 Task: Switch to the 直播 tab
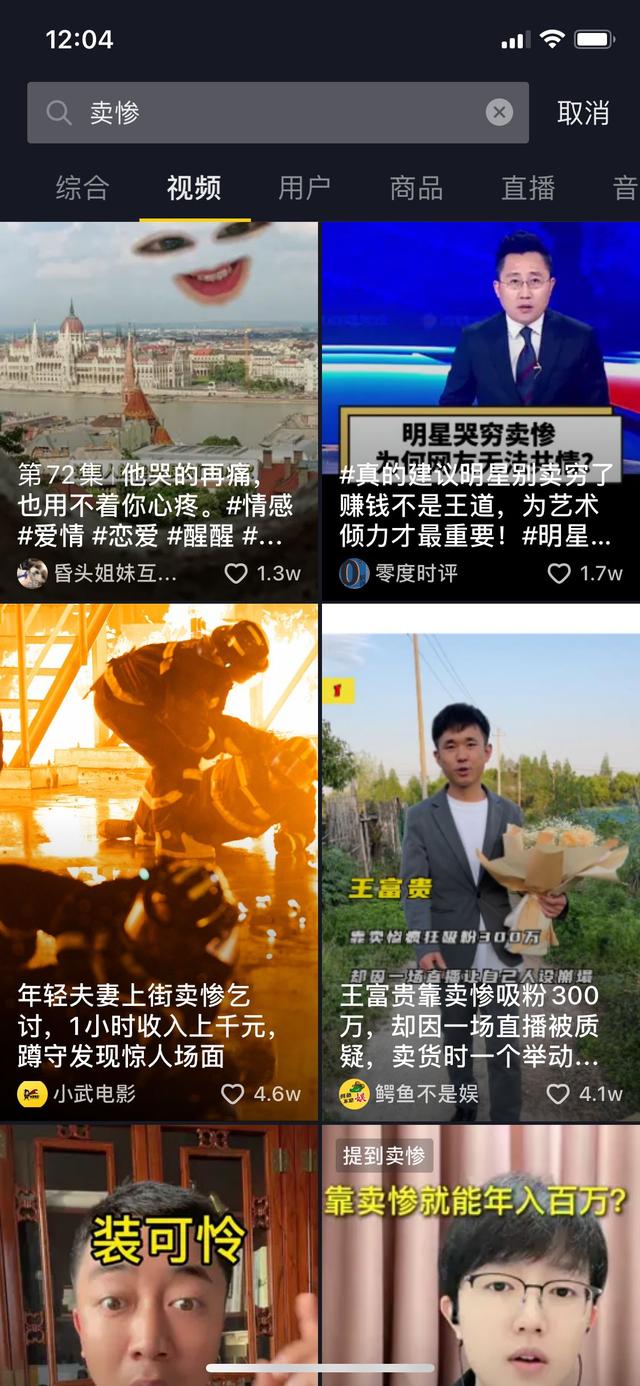coord(527,188)
